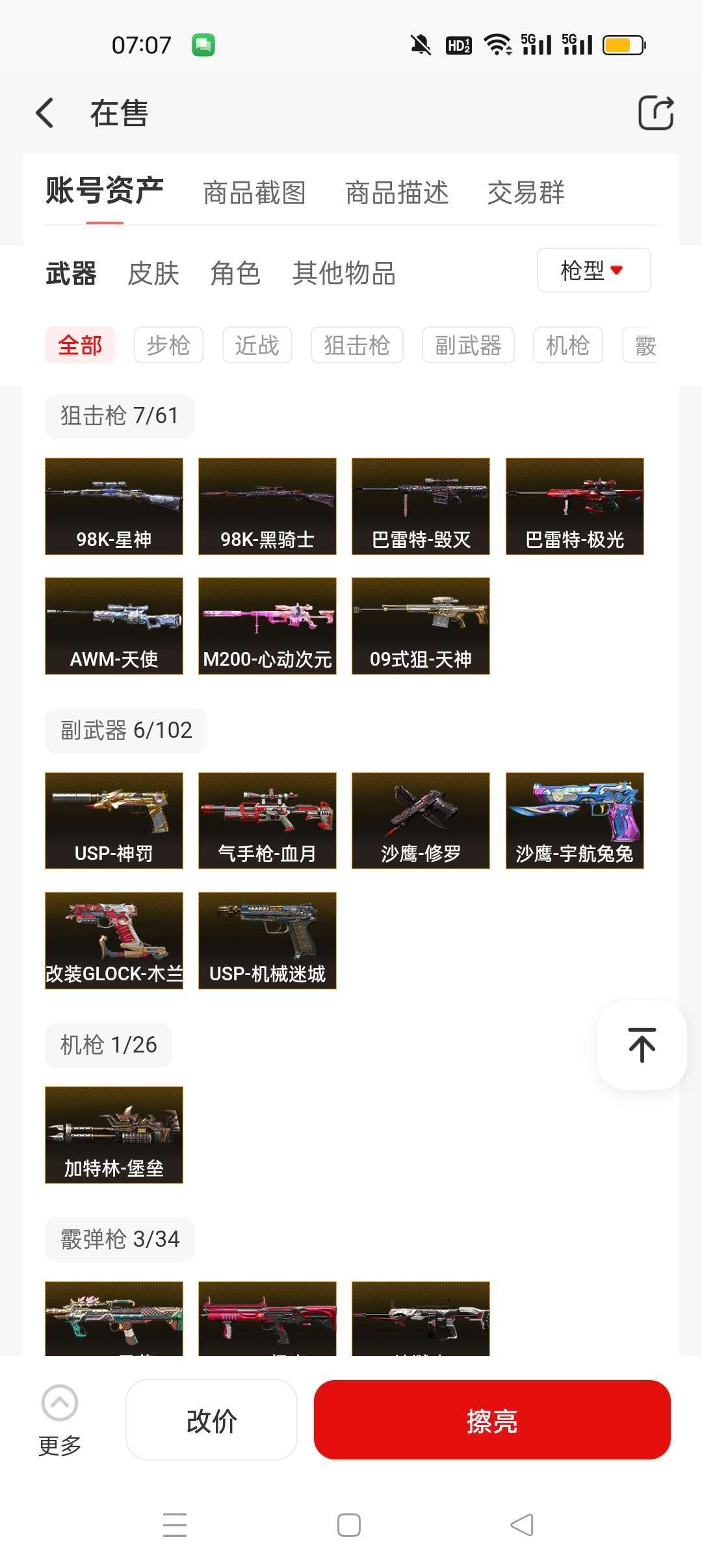
Task: View the 沙鹰-宇航兔兔 weapon tile
Action: pos(575,820)
